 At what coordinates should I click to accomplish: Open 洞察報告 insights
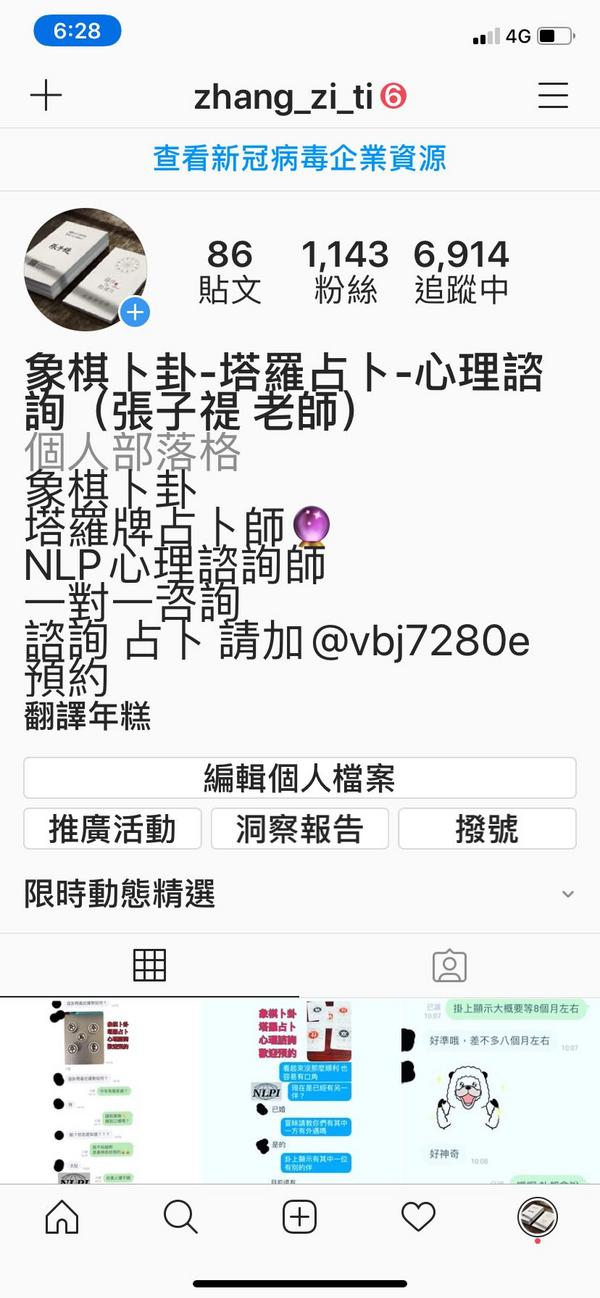pos(299,829)
